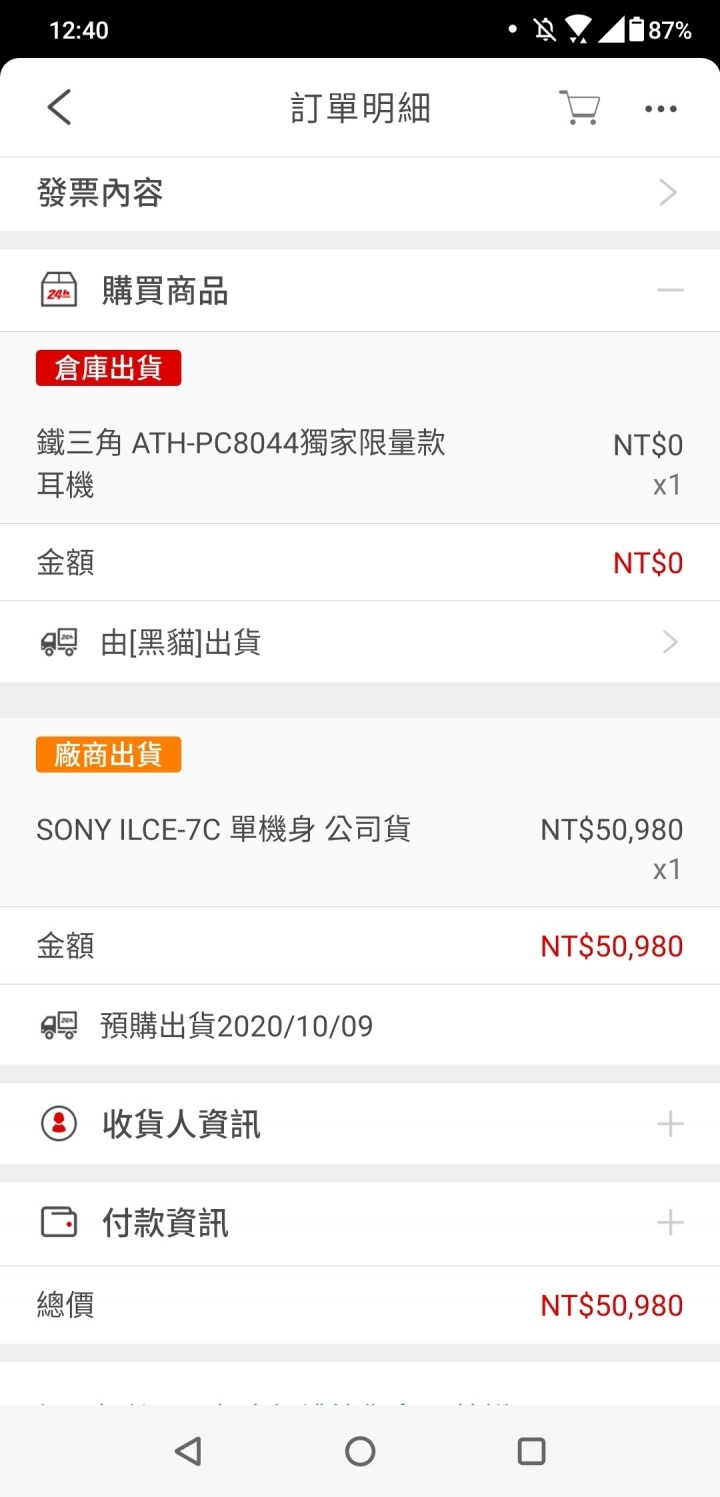
Task: Open the three-dot overflow menu
Action: [661, 109]
